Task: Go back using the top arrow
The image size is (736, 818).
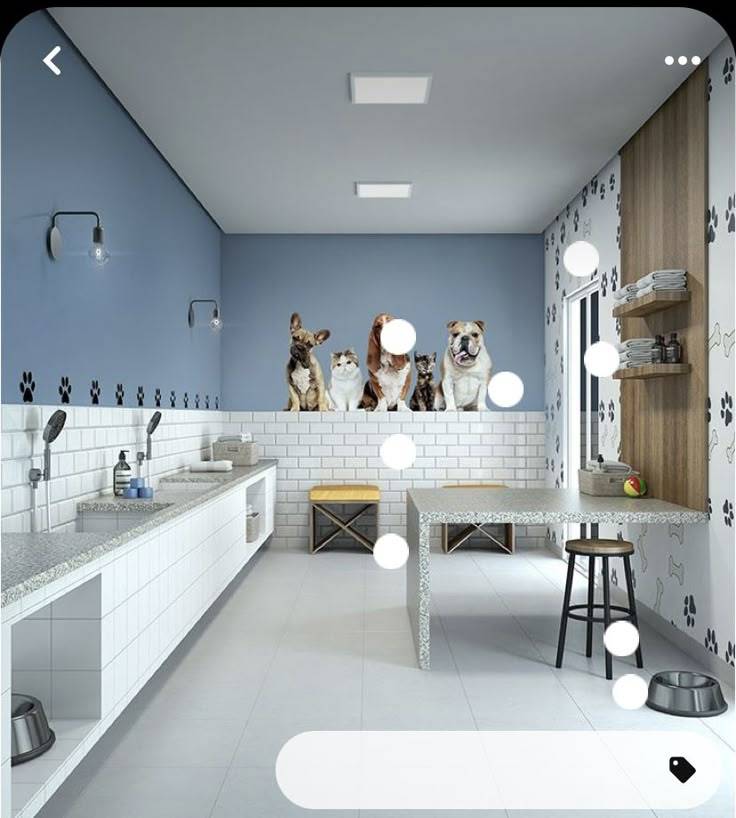Action: [x=52, y=61]
